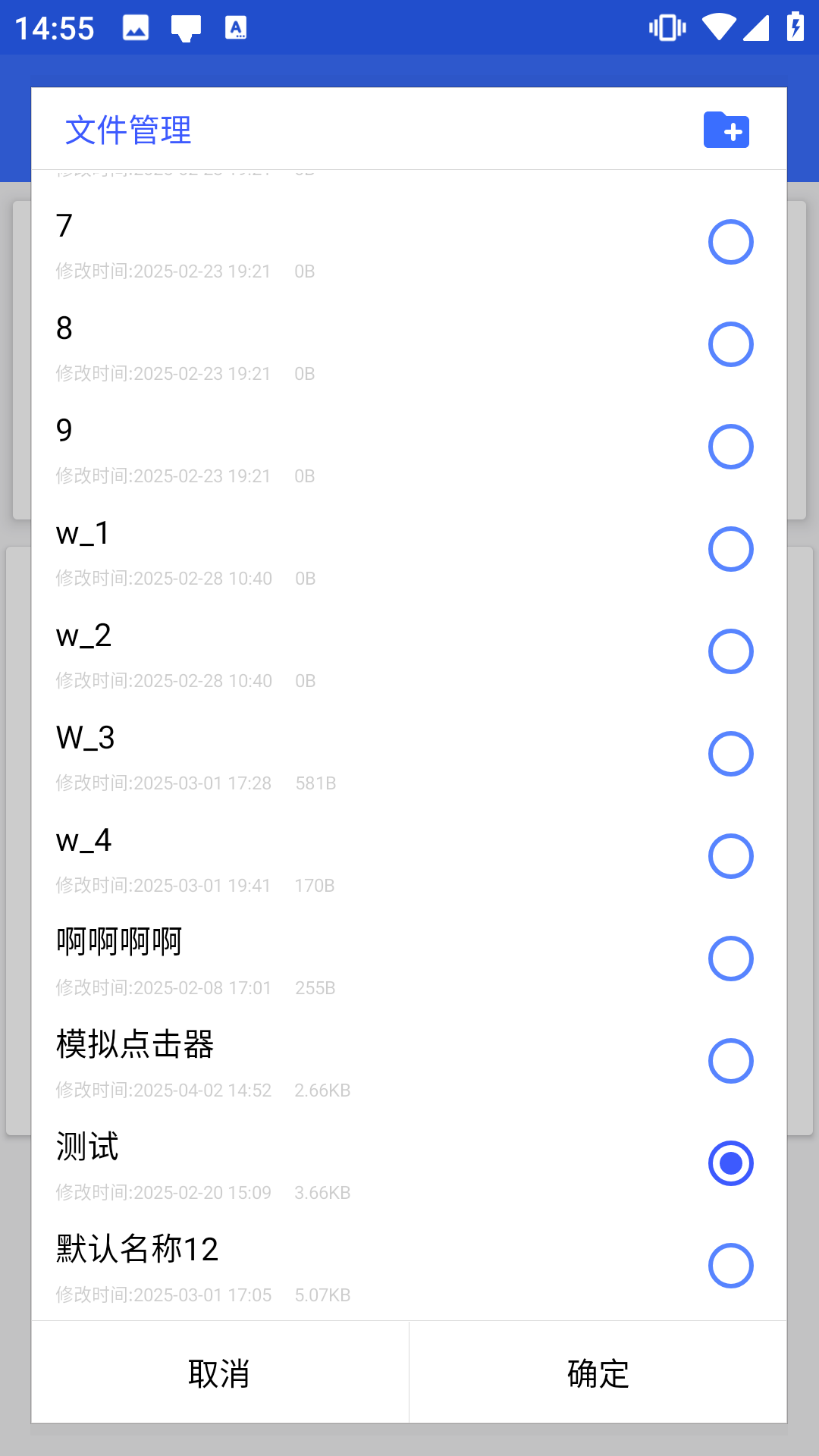819x1456 pixels.
Task: Select the radio button for w_2
Action: (730, 651)
